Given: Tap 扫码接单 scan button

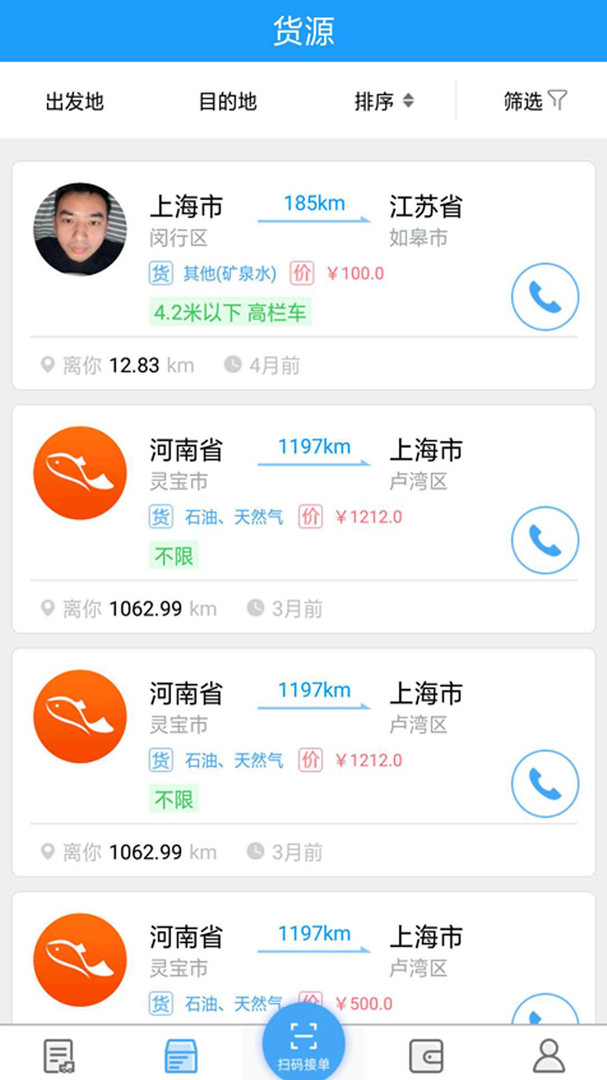Looking at the screenshot, I should point(304,1041).
